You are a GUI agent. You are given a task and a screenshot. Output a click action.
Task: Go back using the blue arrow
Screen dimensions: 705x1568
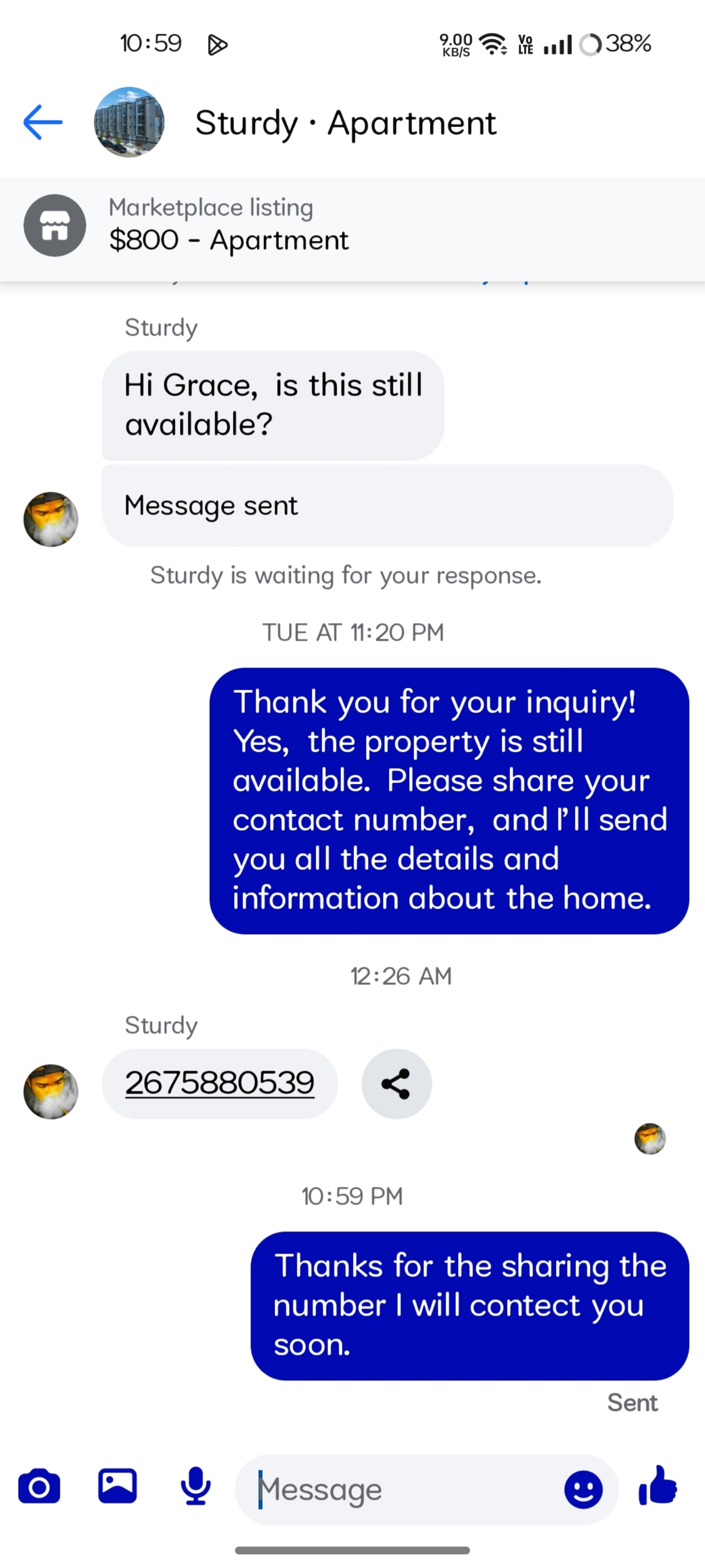coord(43,122)
